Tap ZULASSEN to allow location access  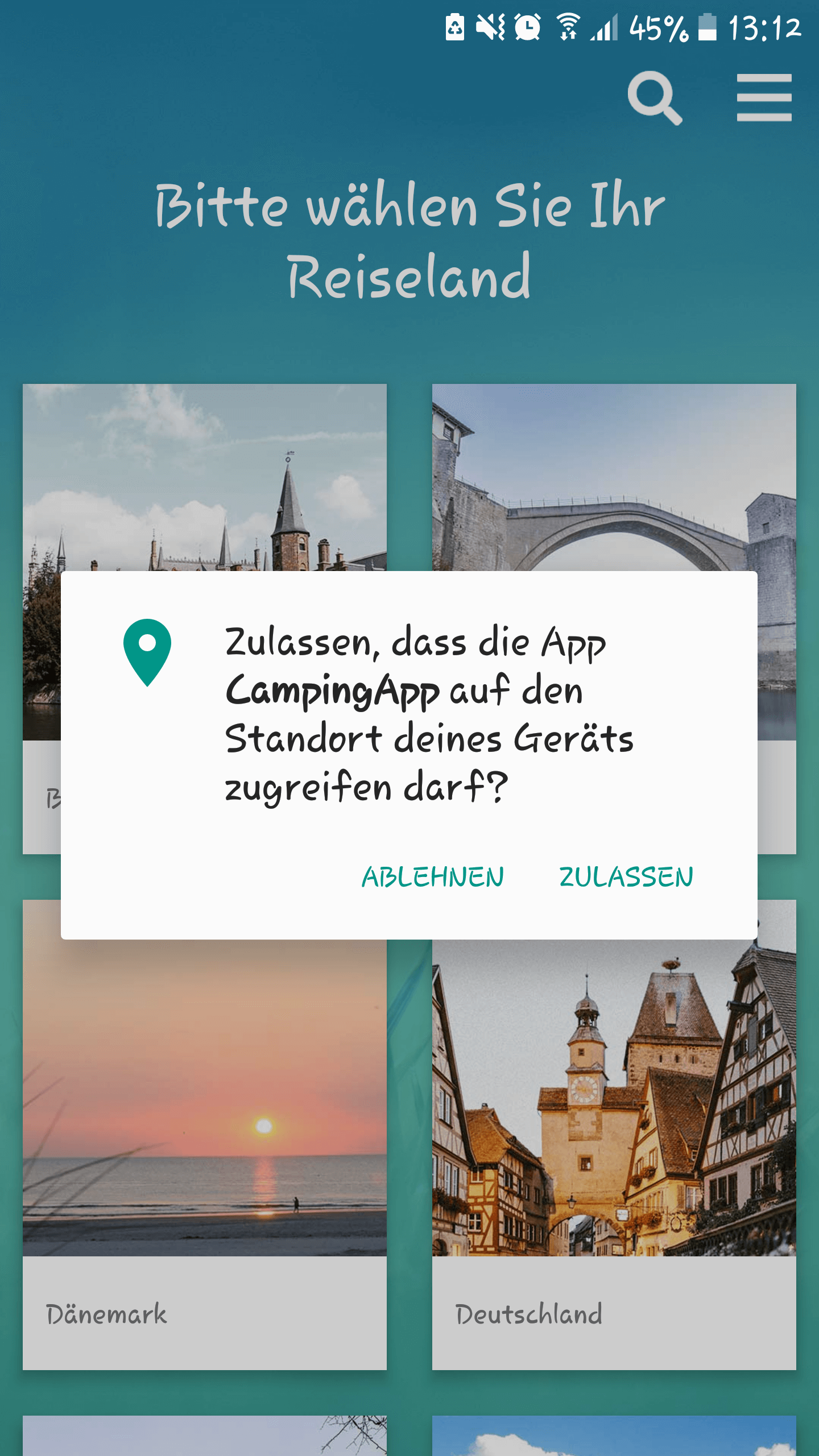[626, 876]
